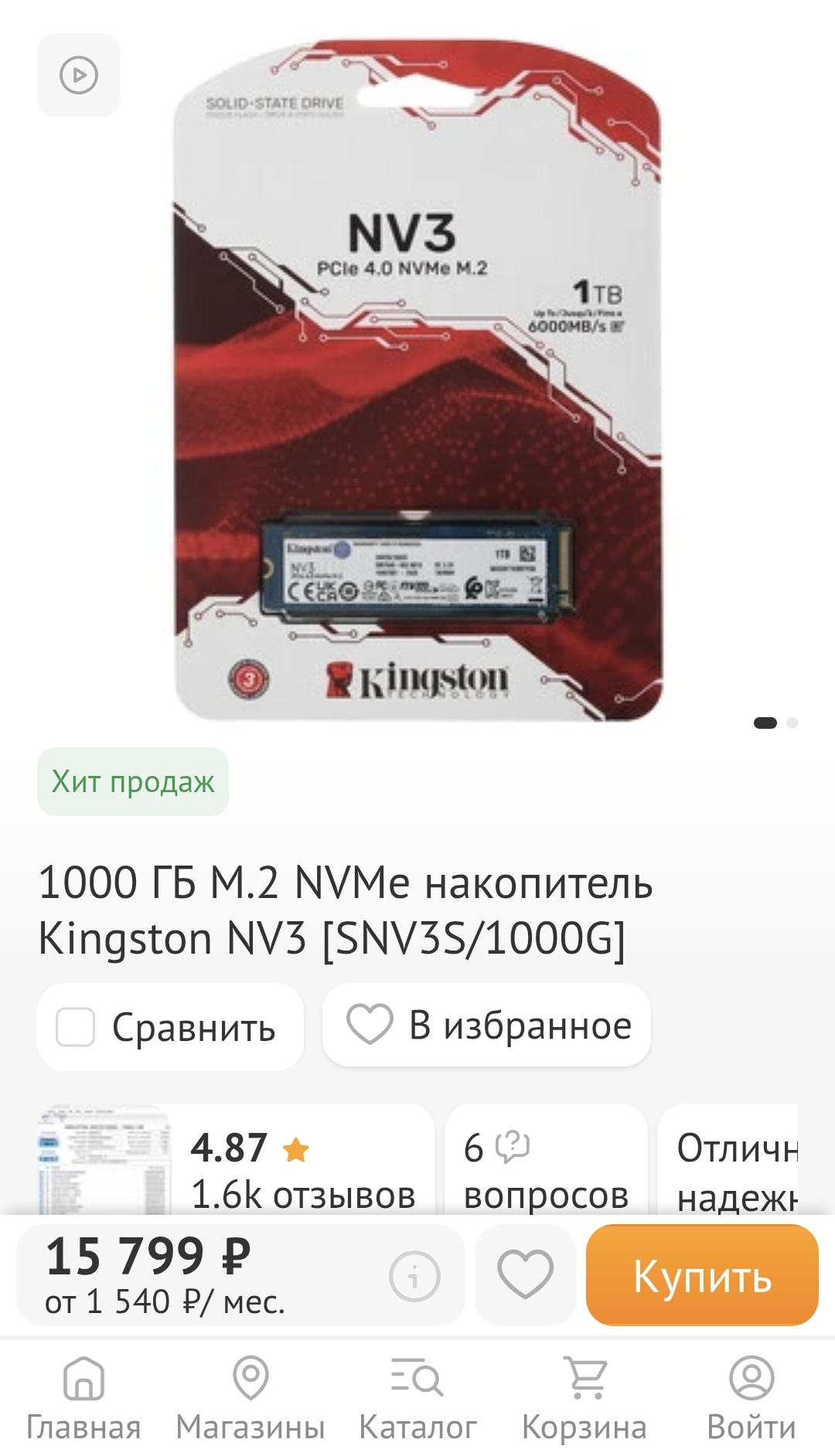
Task: Tap the questions speech-bubble icon
Action: 513,1148
